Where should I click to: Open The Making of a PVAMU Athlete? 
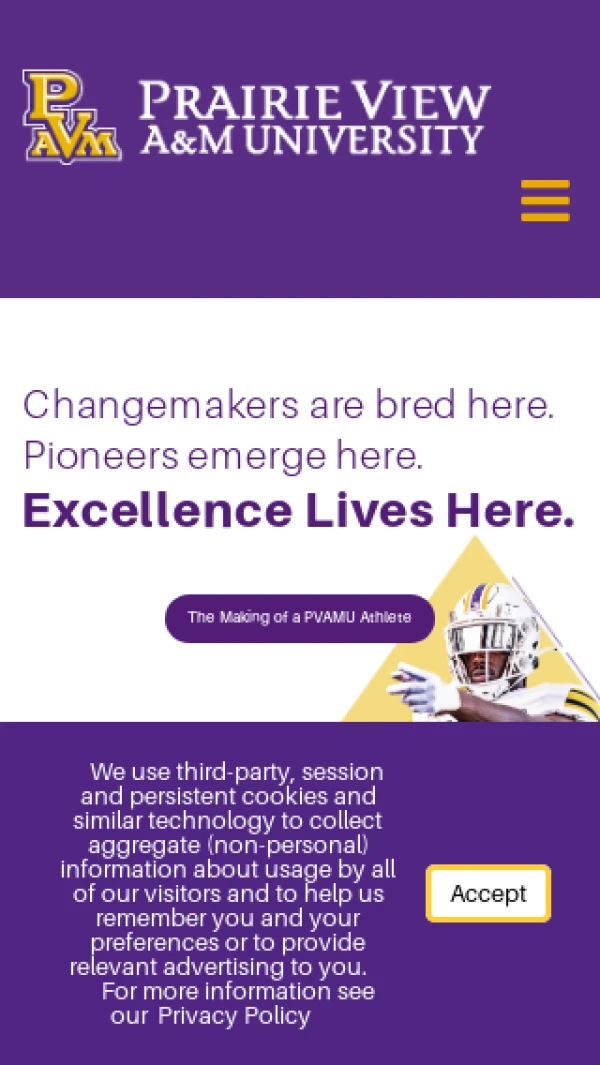click(x=300, y=618)
